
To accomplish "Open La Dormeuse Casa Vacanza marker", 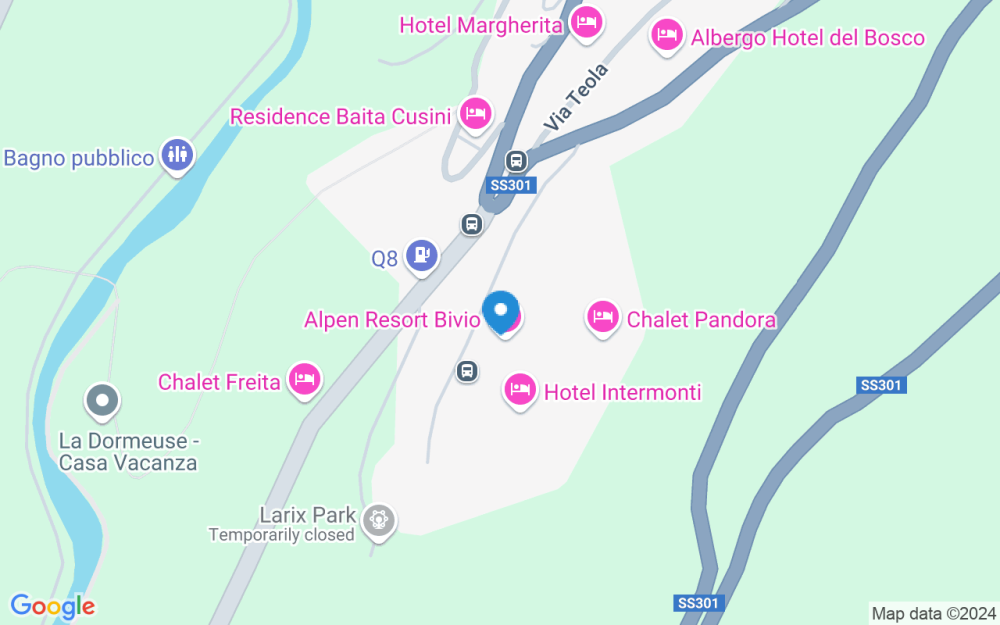I will point(103,402).
